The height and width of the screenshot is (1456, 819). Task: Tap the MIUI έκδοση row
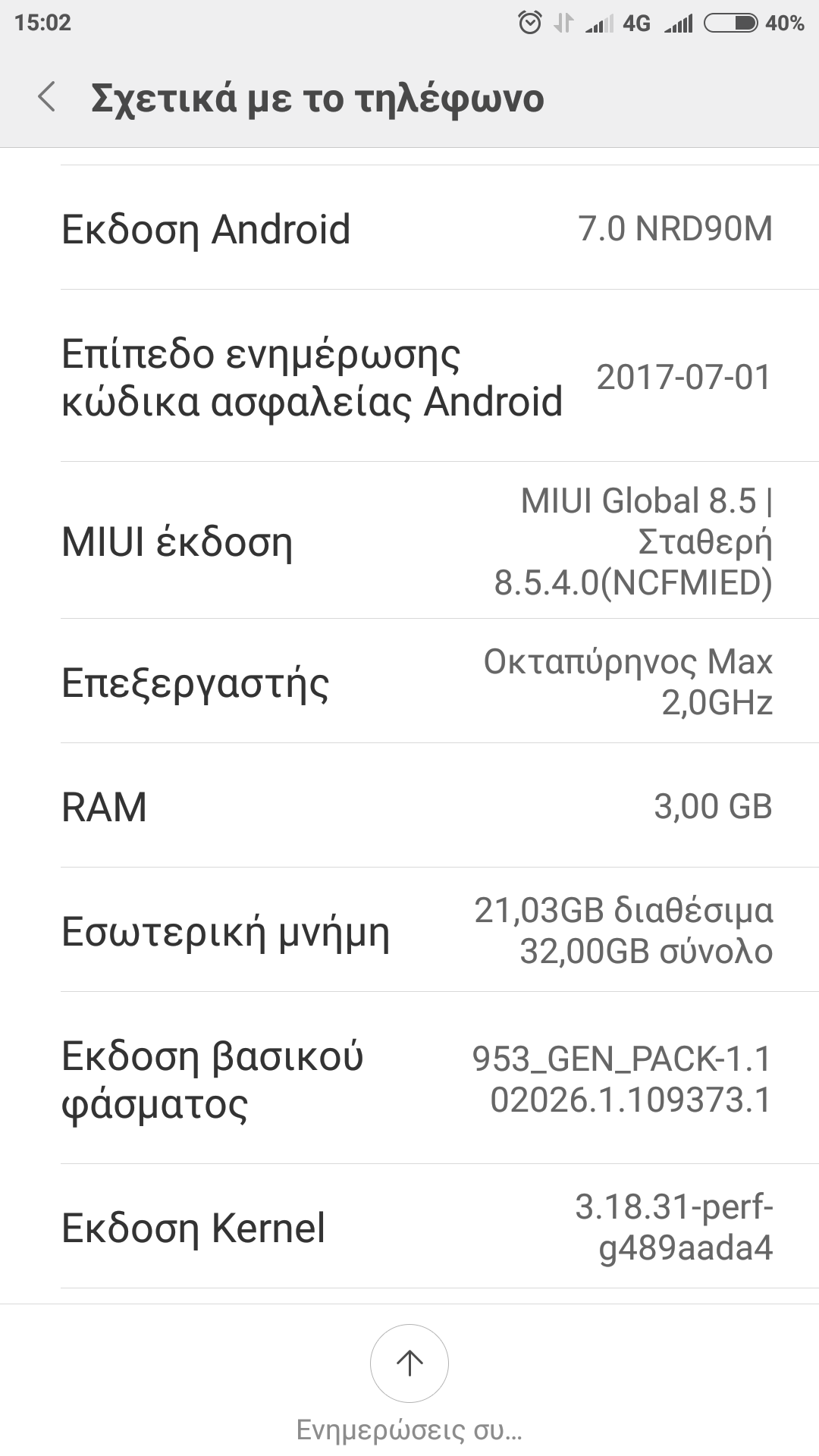click(x=409, y=541)
